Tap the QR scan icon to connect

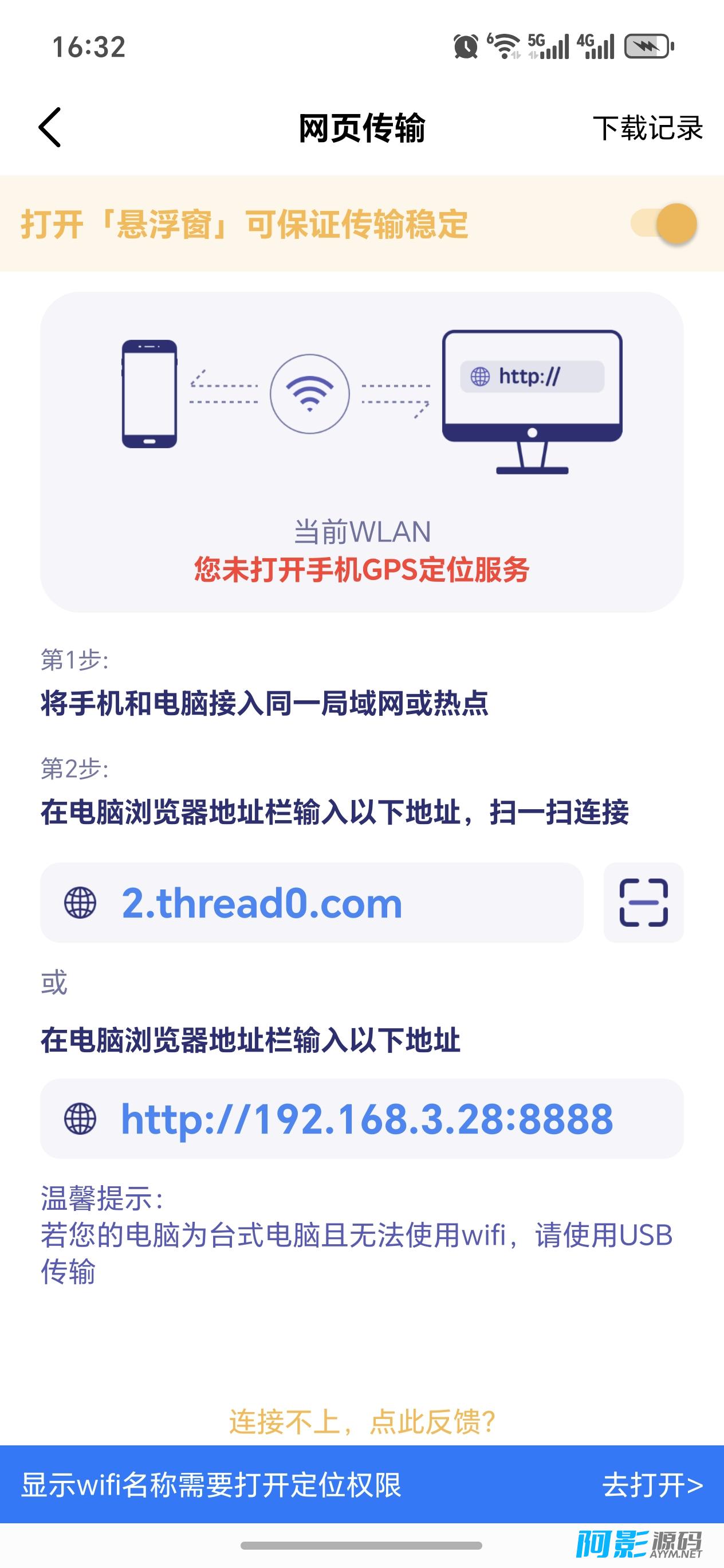(643, 903)
